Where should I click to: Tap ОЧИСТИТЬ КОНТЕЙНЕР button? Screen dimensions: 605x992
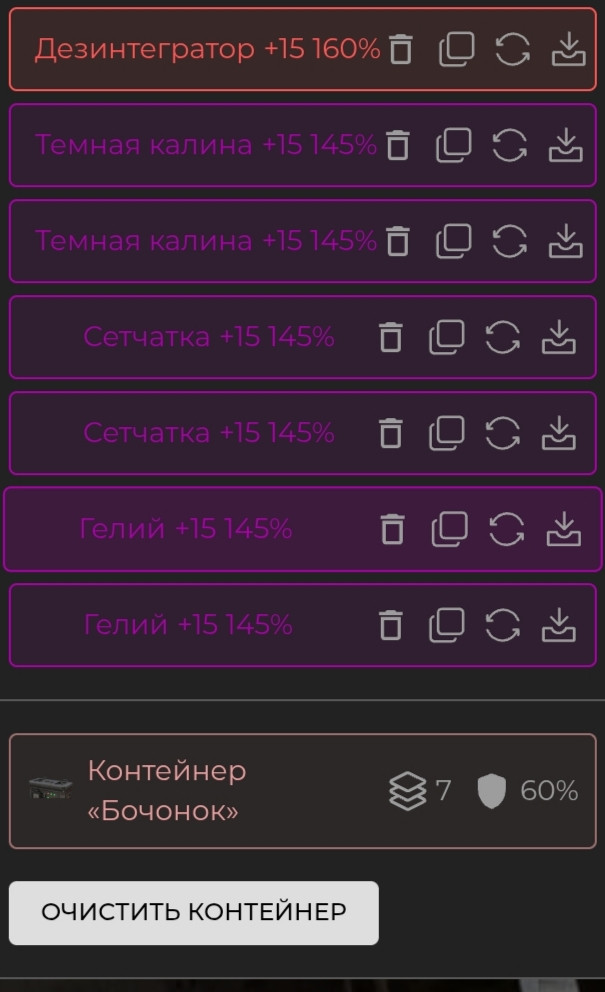click(194, 912)
